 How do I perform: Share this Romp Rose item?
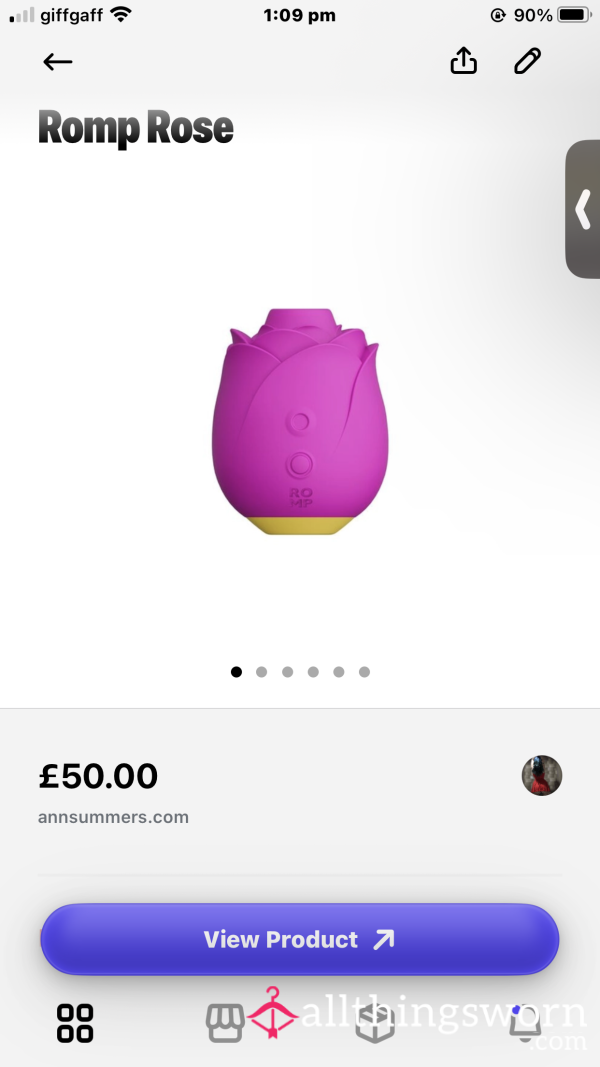pos(463,61)
